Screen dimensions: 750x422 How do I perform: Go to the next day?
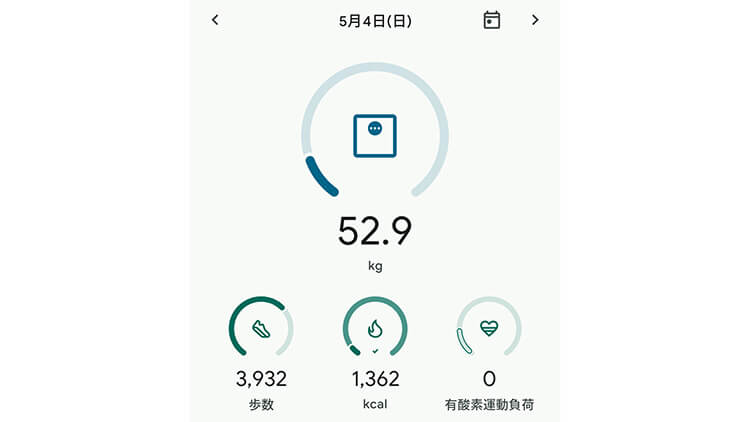point(535,20)
